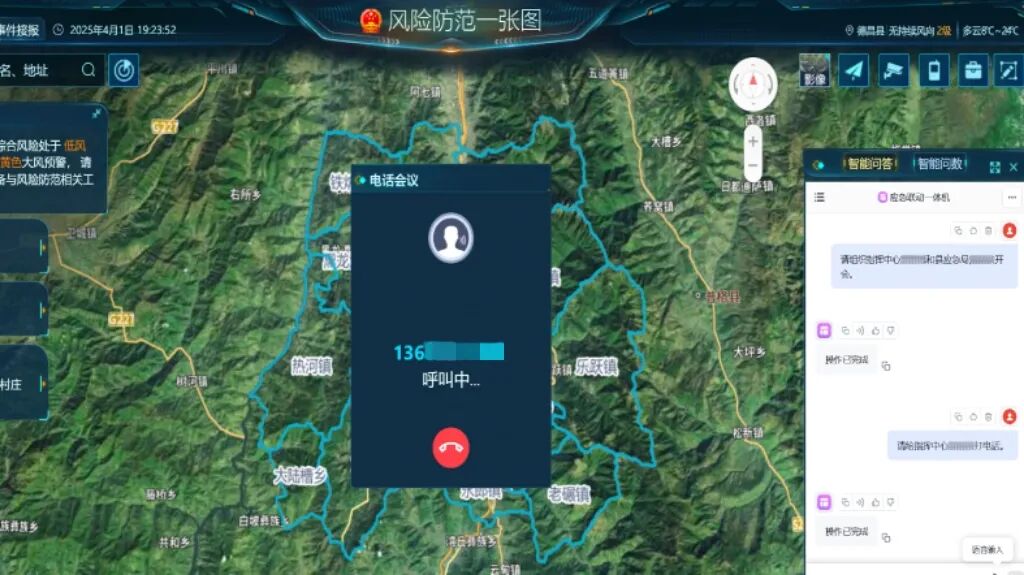This screenshot has width=1024, height=575.
Task: Tap the search magnifier icon
Action: click(89, 70)
